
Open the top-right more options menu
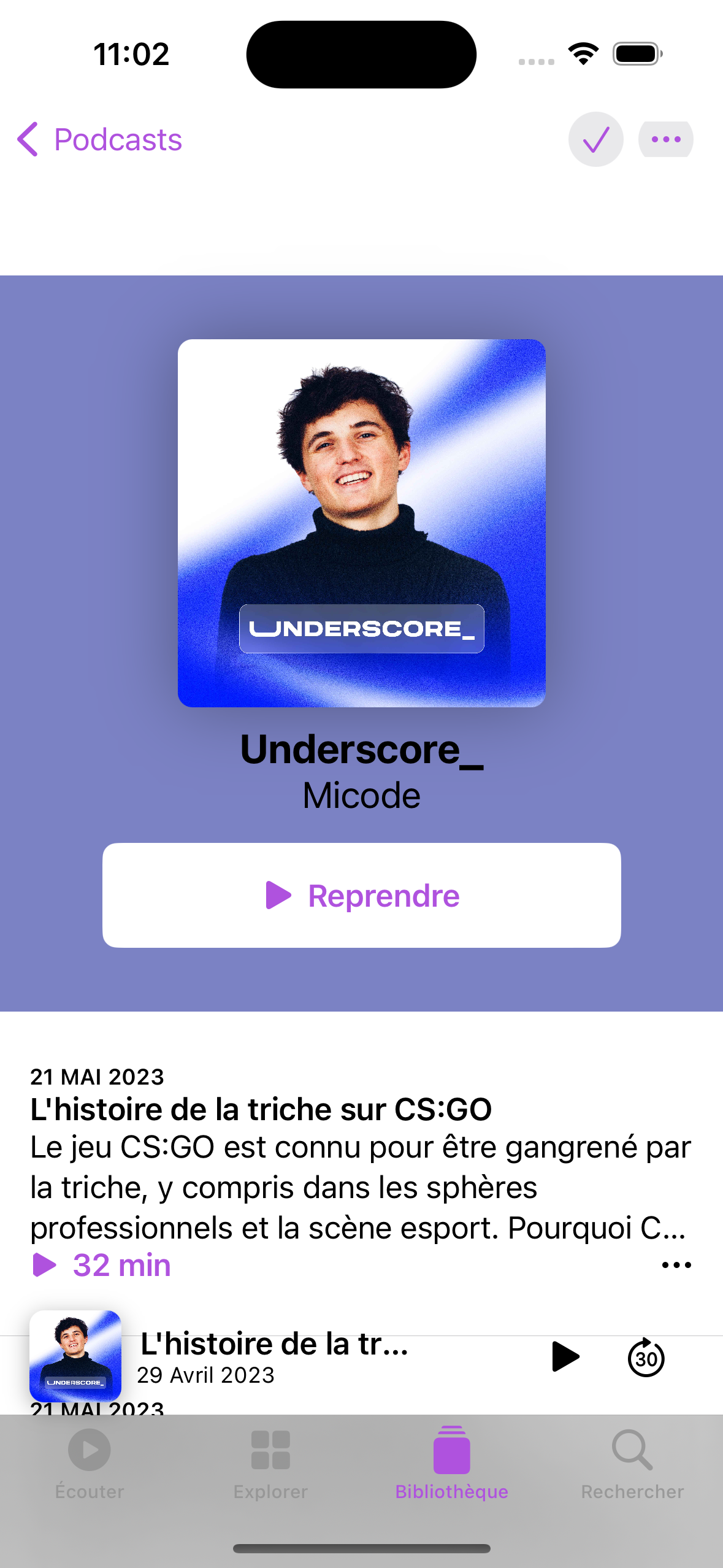coord(666,139)
